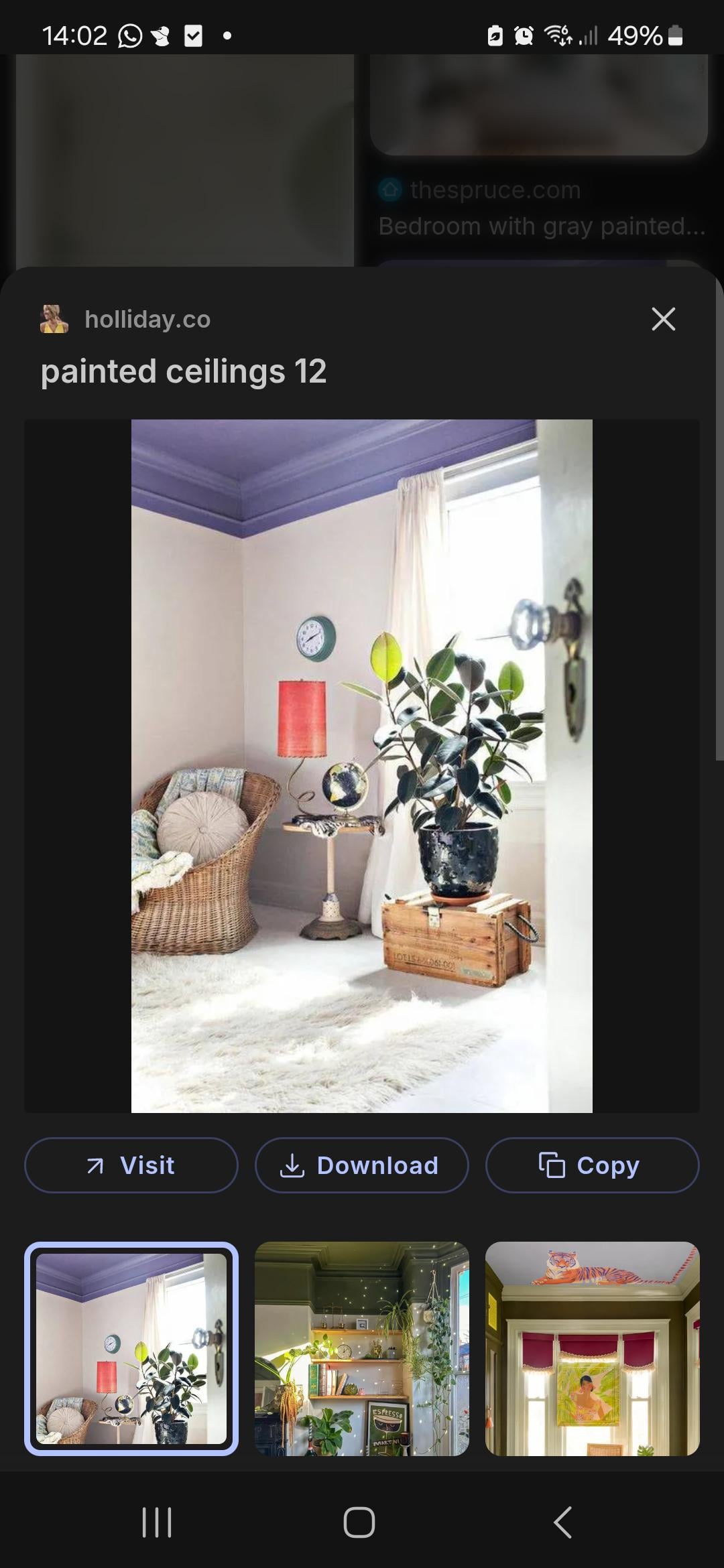Select the tiger ceiling mural thumbnail

coord(592,1349)
